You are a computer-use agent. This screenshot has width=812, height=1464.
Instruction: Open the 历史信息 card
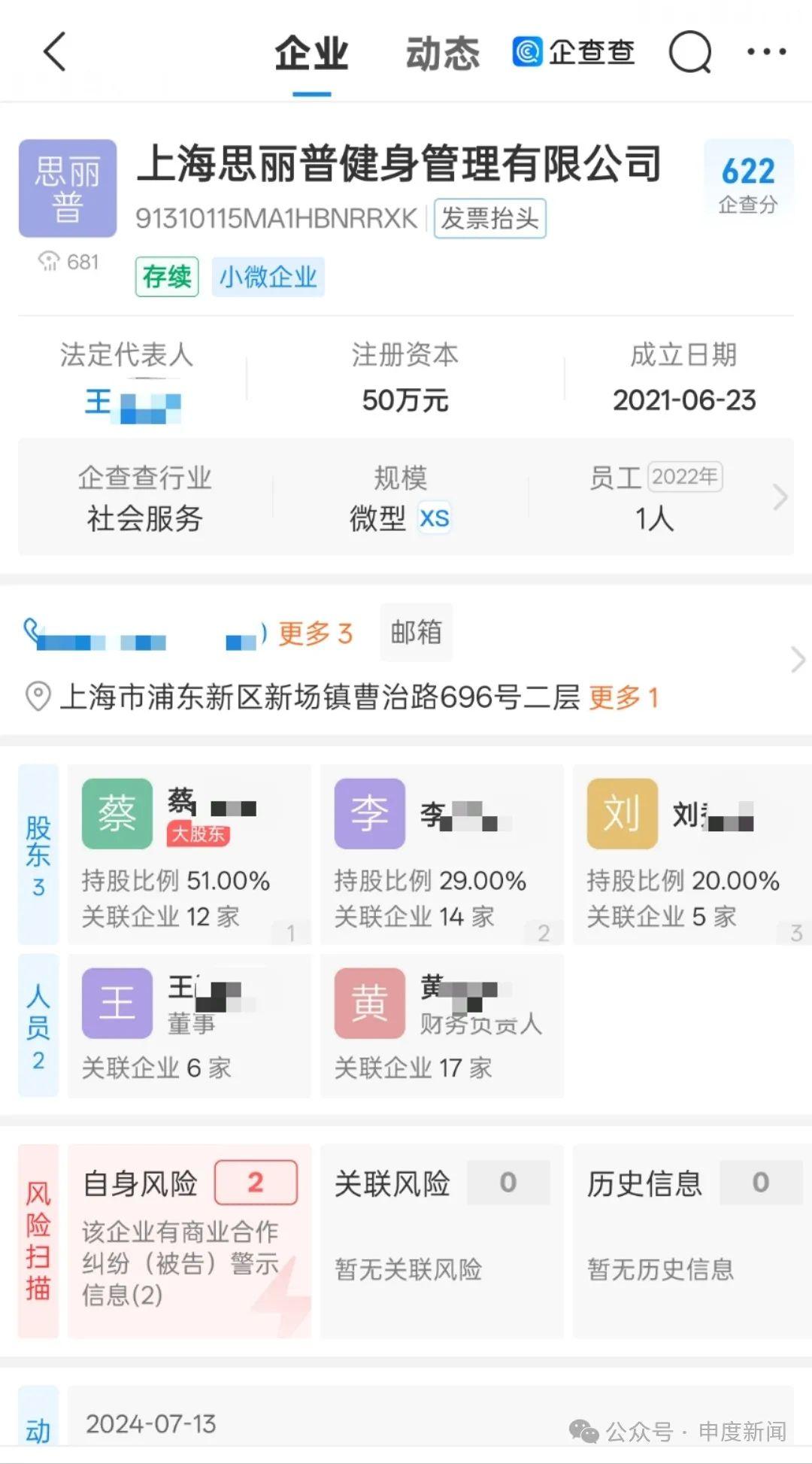click(692, 1241)
